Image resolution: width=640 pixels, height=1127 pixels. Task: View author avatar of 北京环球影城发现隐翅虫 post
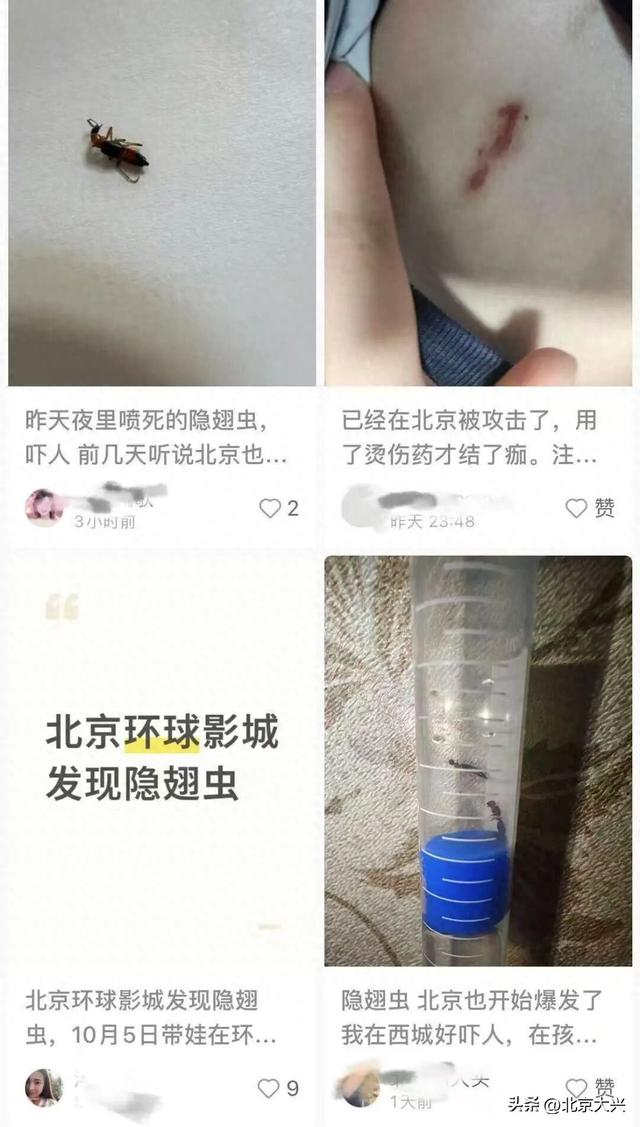pyautogui.click(x=44, y=1088)
